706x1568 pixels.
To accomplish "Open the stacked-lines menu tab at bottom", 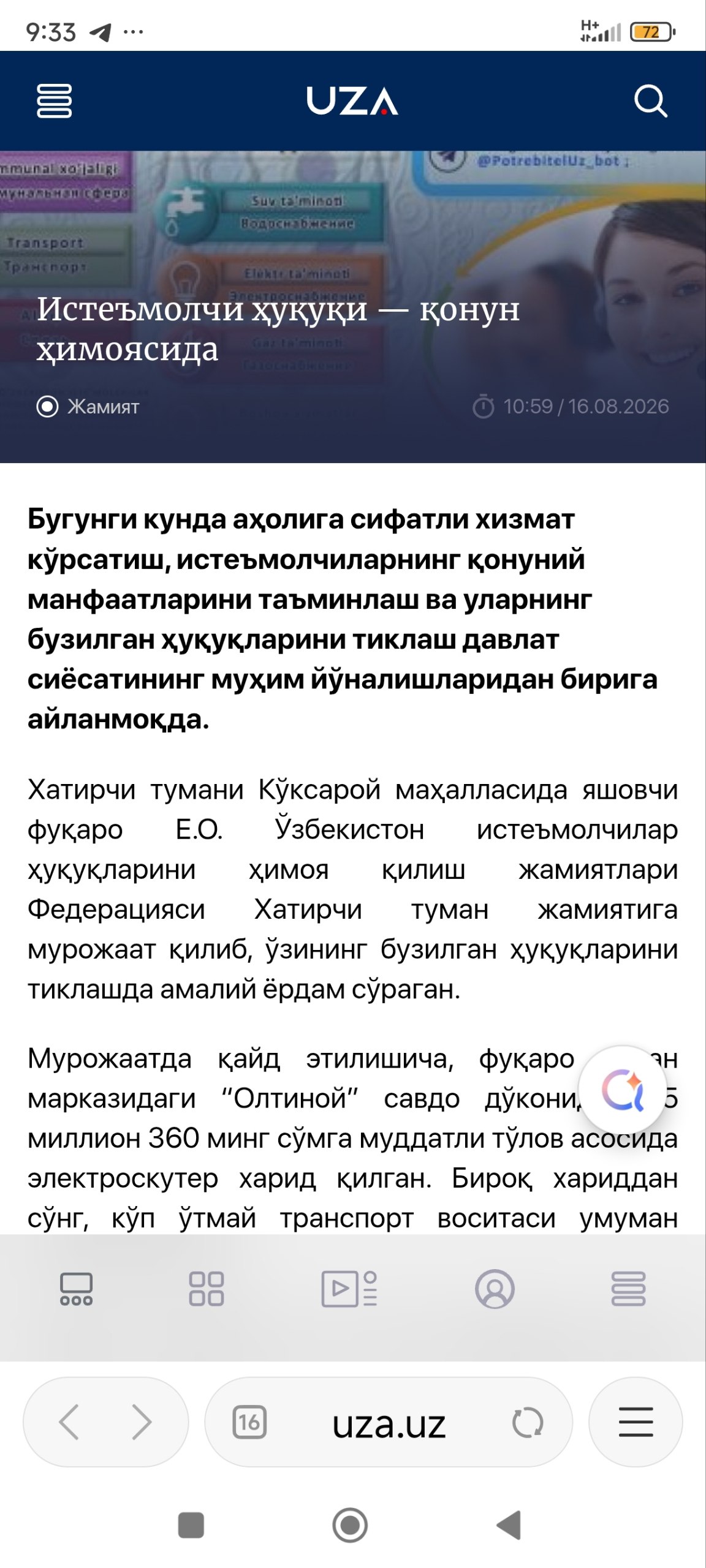I will [628, 1289].
